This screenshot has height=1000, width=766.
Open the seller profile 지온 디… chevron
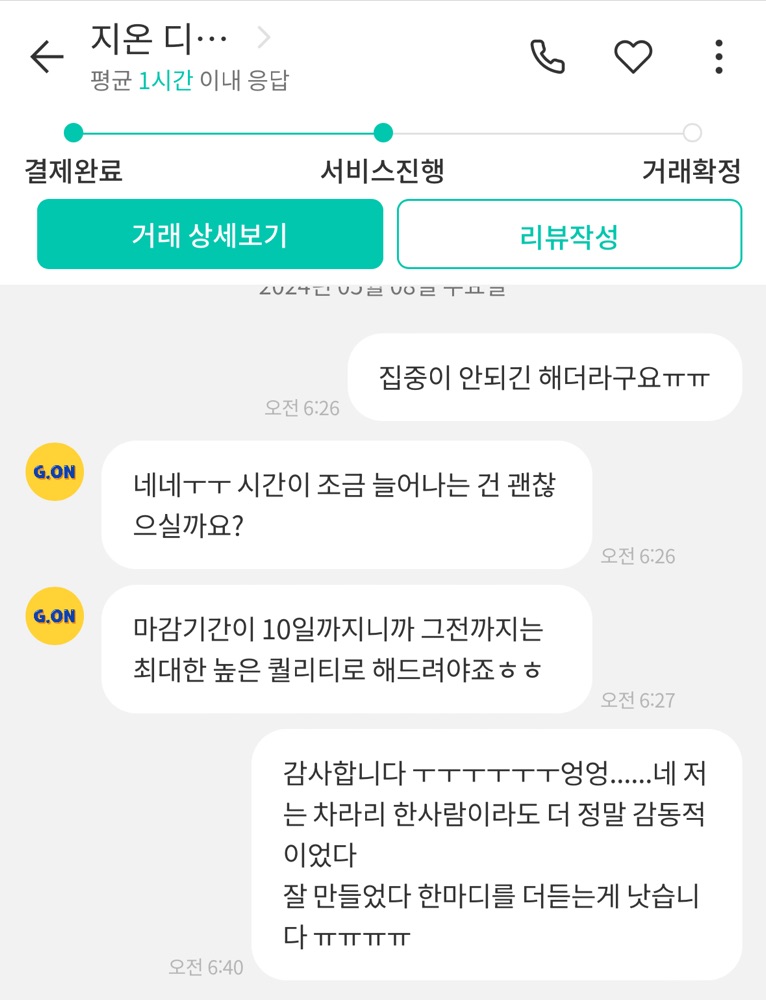click(x=263, y=38)
